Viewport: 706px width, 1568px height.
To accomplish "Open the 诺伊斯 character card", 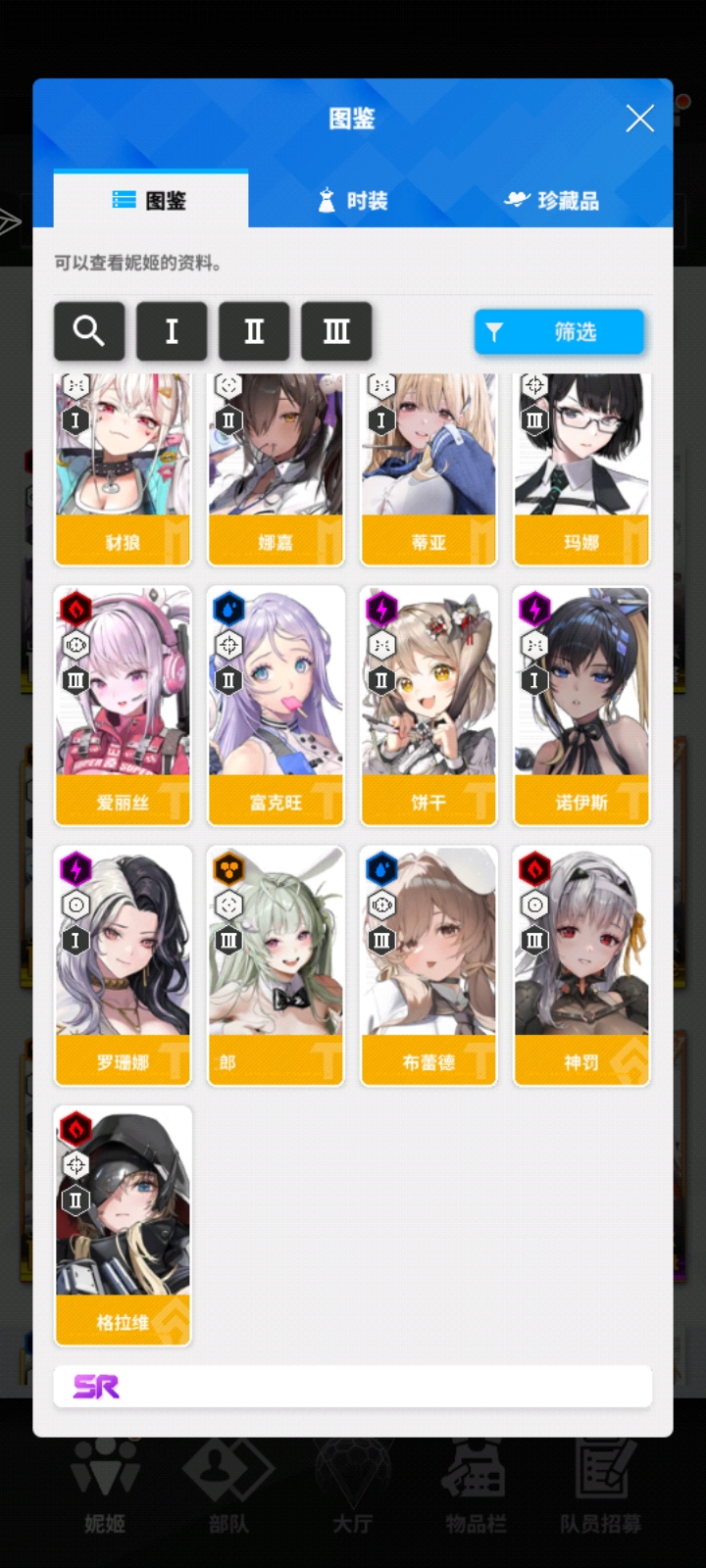I will point(581,706).
